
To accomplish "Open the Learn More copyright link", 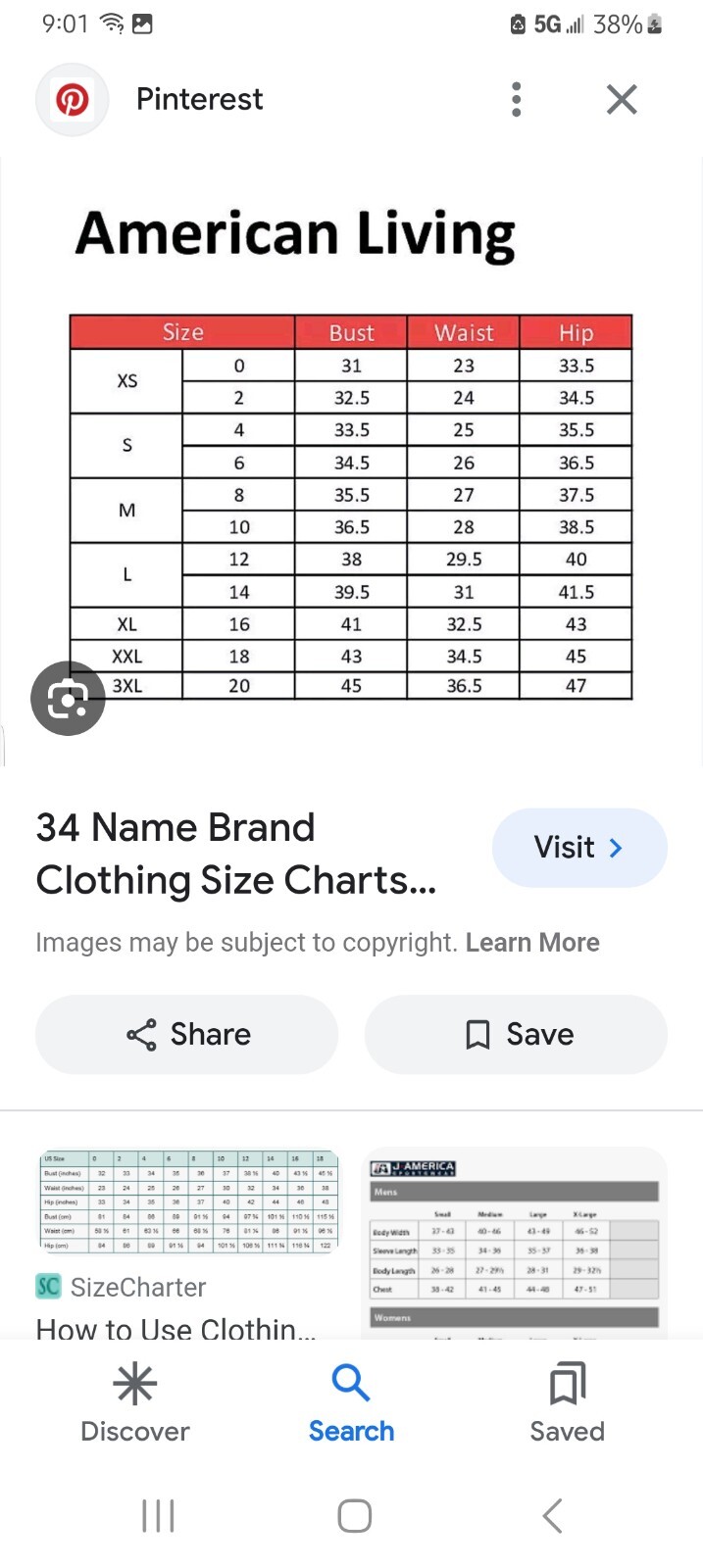I will (532, 943).
